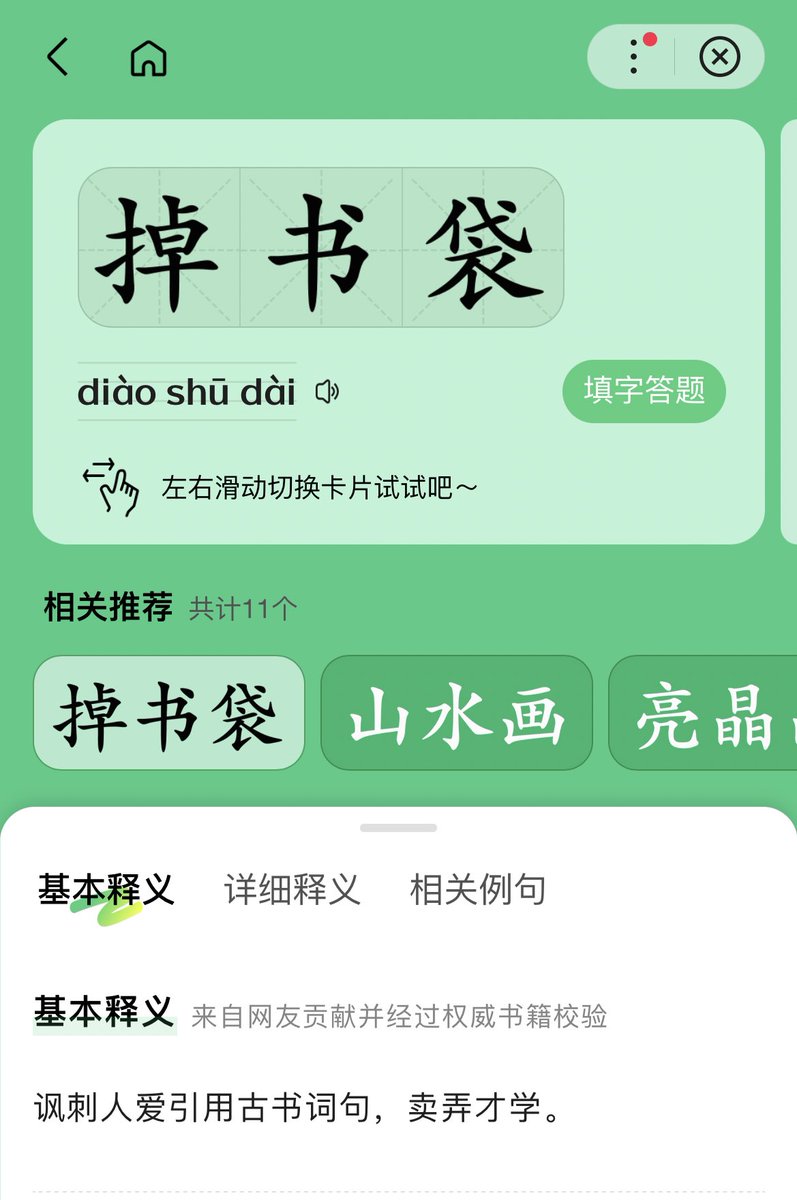Screen dimensions: 797x1200
Task: Tap the pinyin text diào shū dài
Action: click(185, 392)
